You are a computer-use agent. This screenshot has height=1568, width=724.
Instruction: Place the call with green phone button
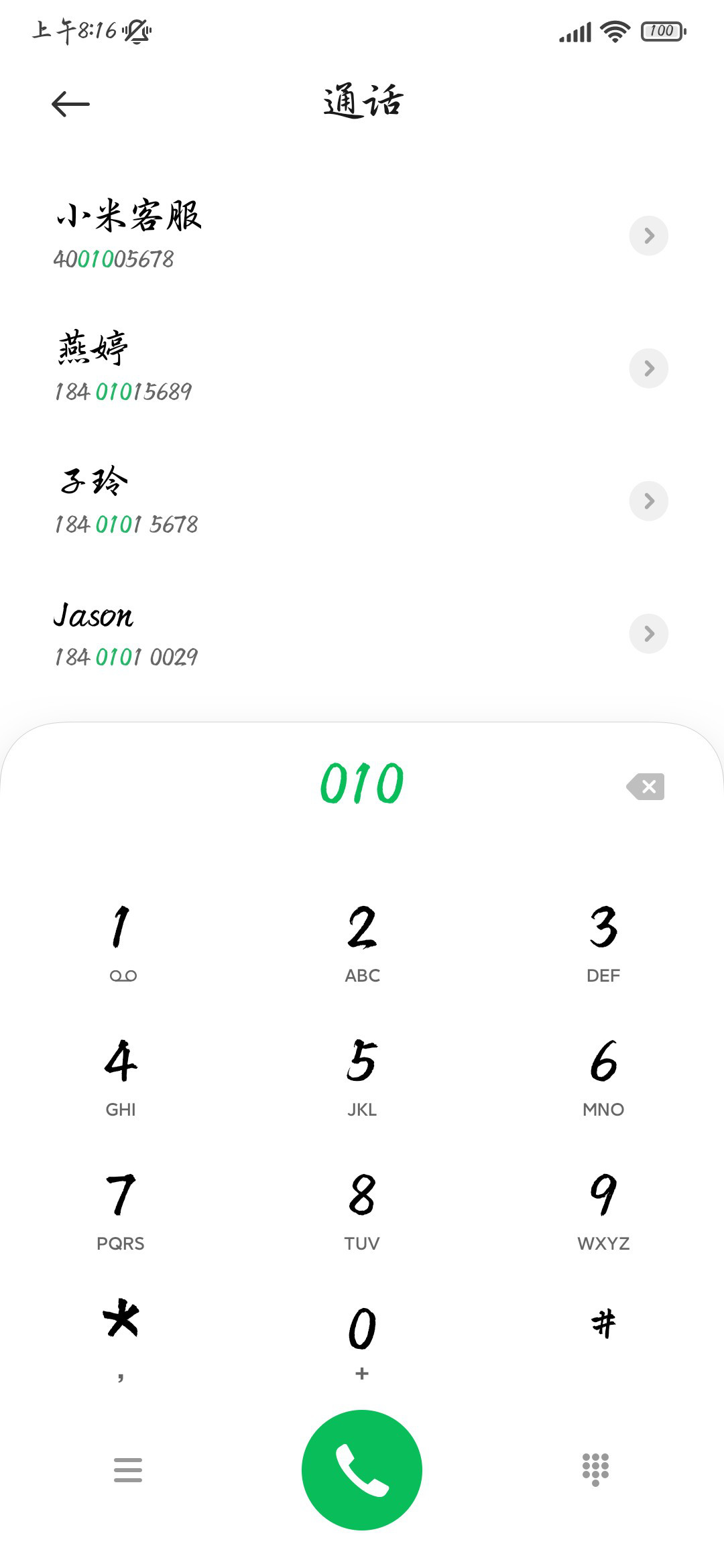coord(362,1470)
